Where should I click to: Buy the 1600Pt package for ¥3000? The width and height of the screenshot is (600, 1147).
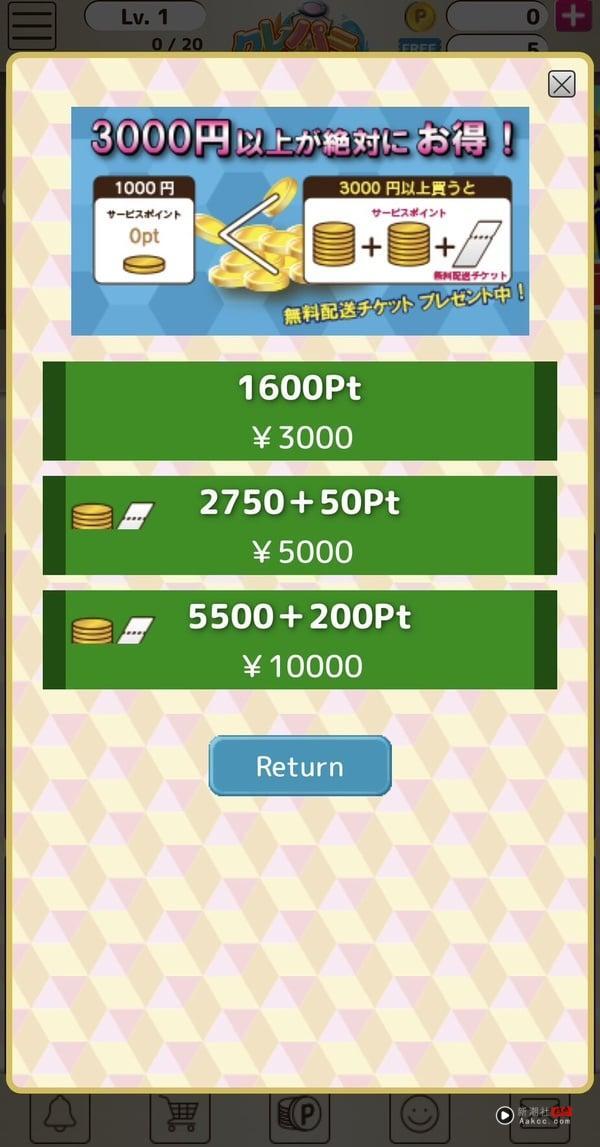click(299, 411)
